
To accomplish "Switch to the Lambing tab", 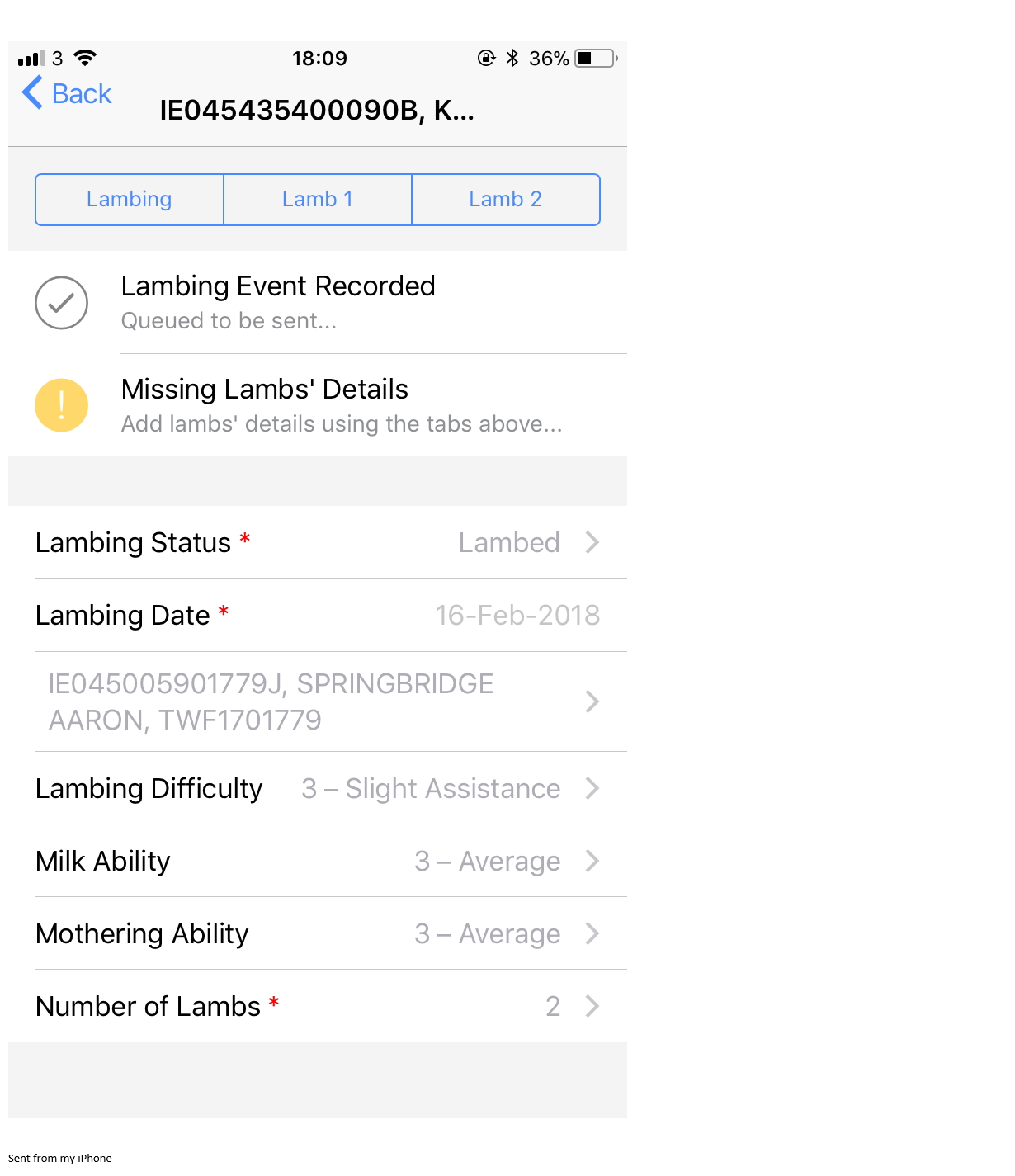I will pos(130,200).
